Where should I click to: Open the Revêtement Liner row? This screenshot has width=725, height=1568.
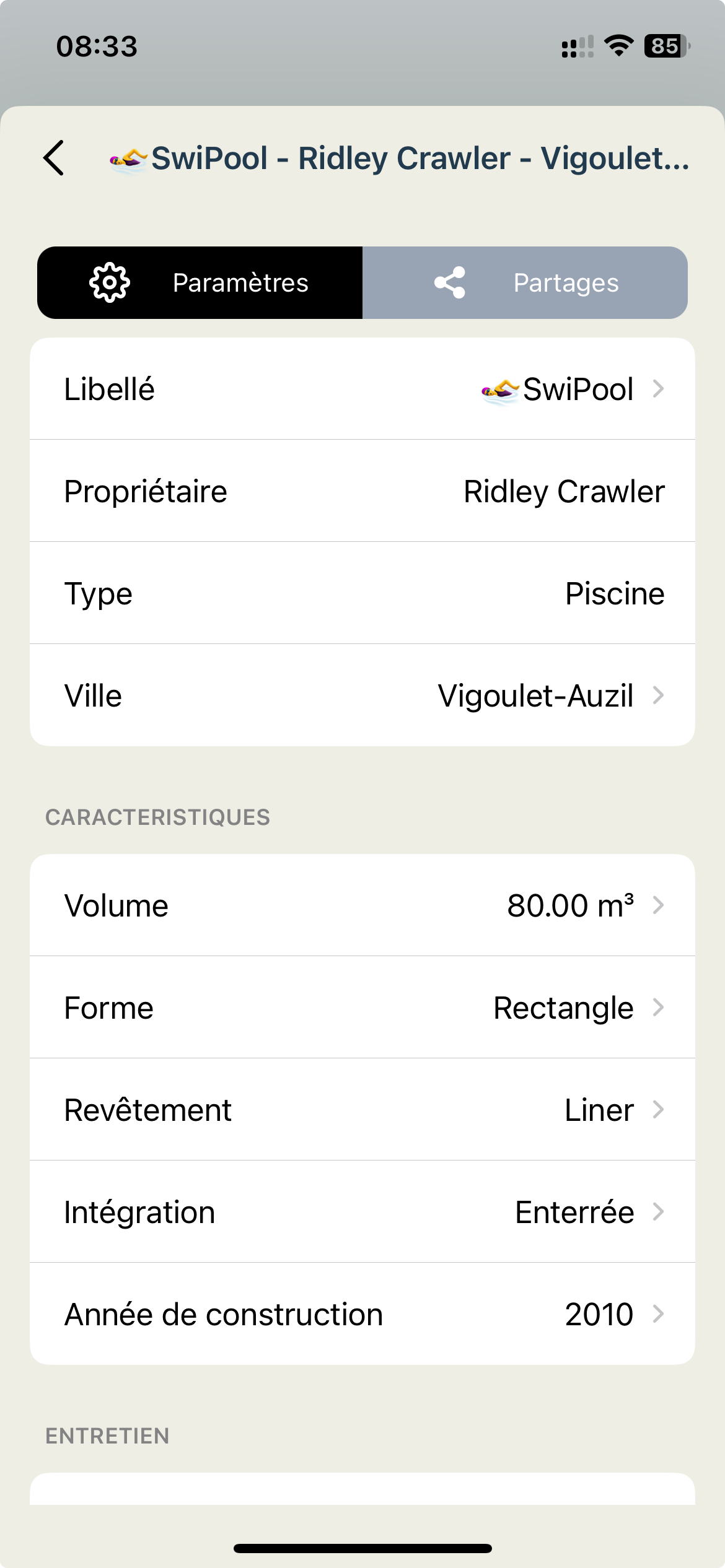pyautogui.click(x=362, y=1110)
